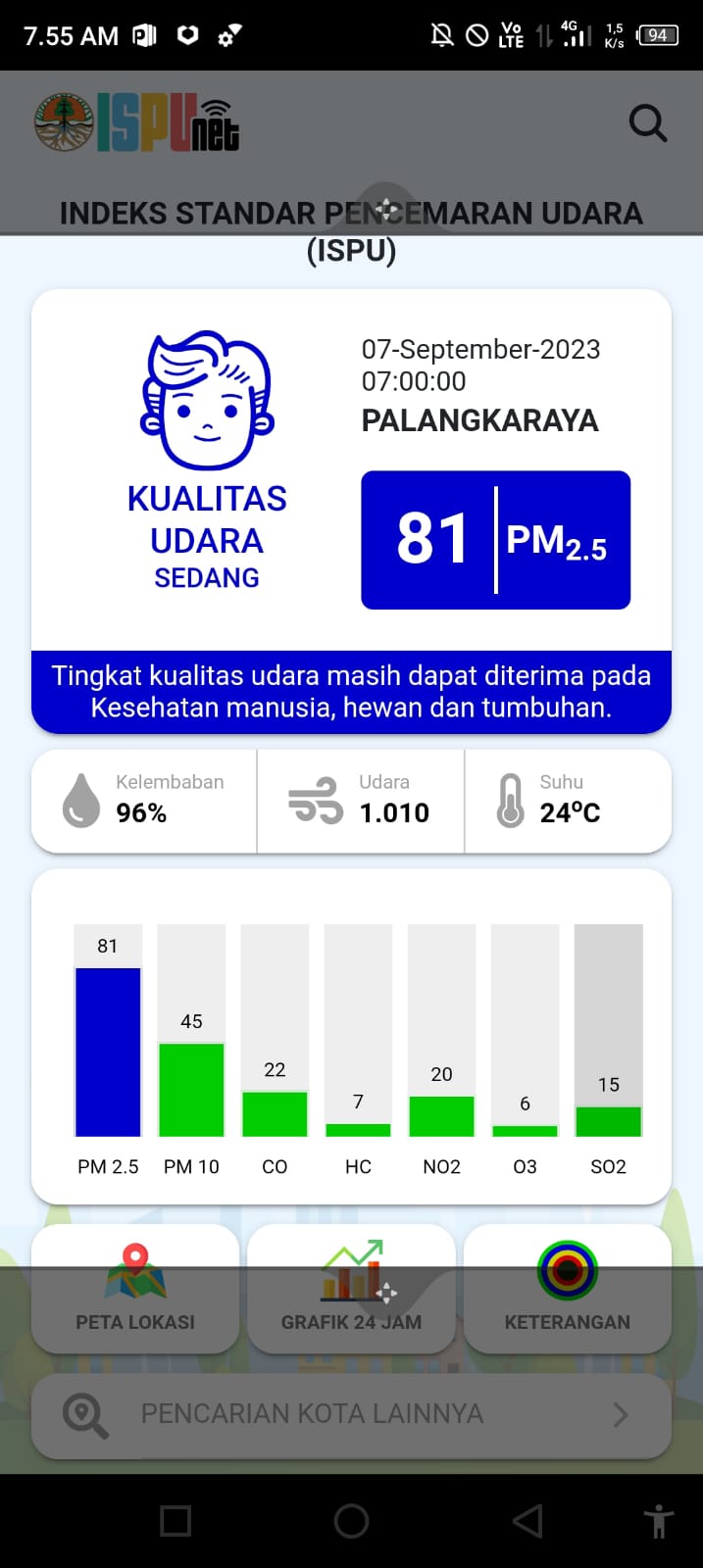The height and width of the screenshot is (1568, 703).
Task: Open the search icon in the header
Action: 647,124
